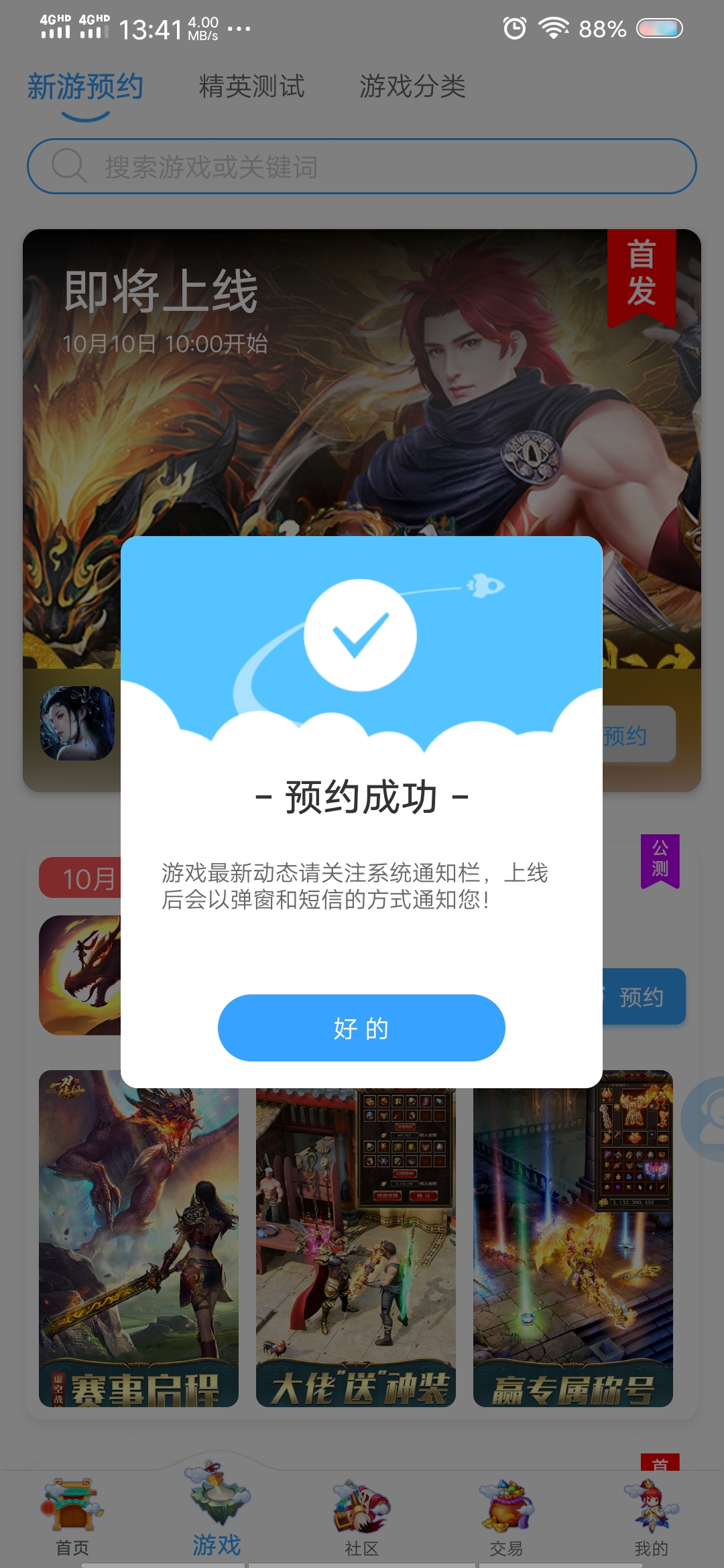Go to the 首页 bottom tab
This screenshot has height=1568, width=724.
point(72,1519)
